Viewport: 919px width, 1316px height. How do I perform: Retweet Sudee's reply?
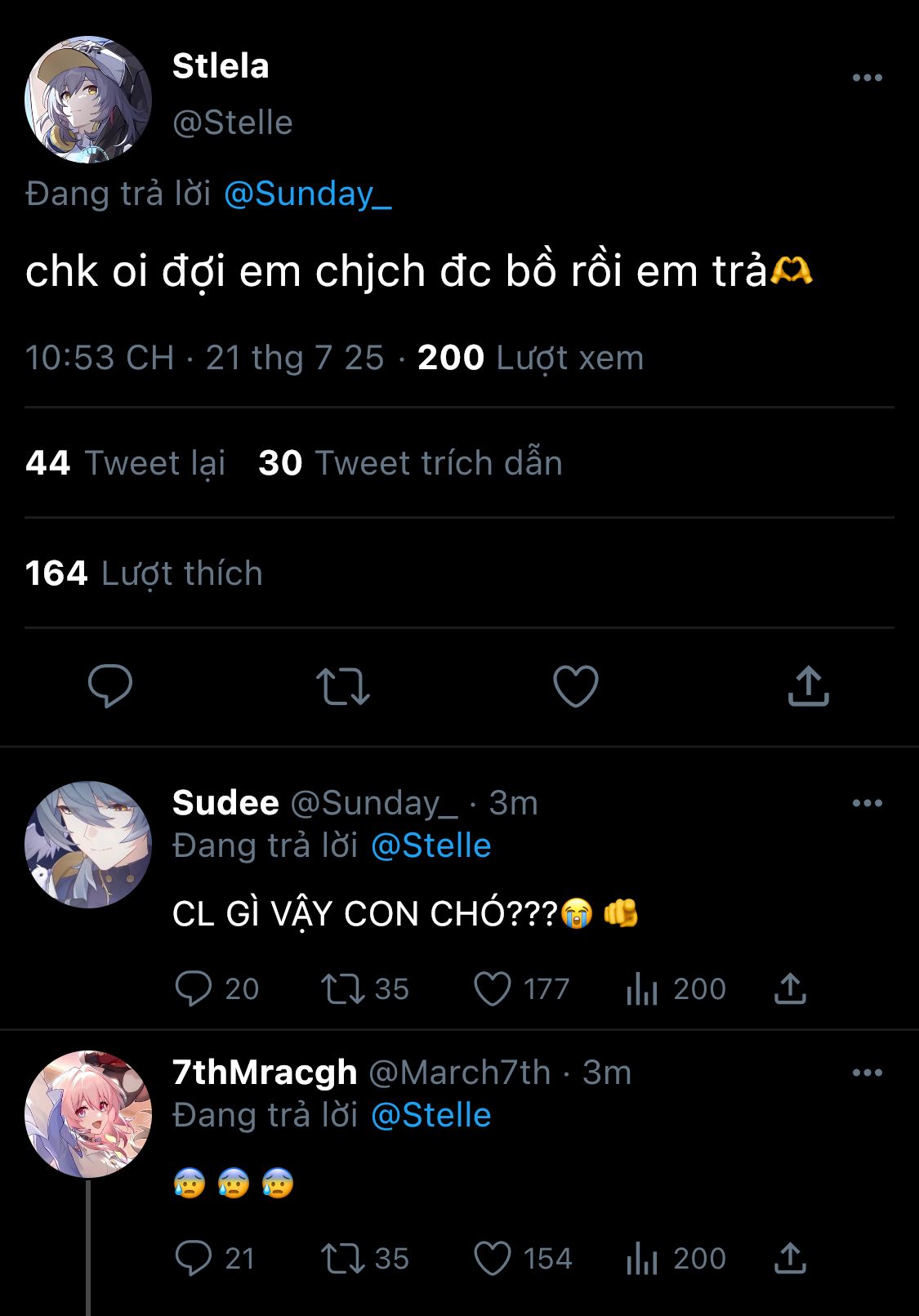(x=364, y=988)
